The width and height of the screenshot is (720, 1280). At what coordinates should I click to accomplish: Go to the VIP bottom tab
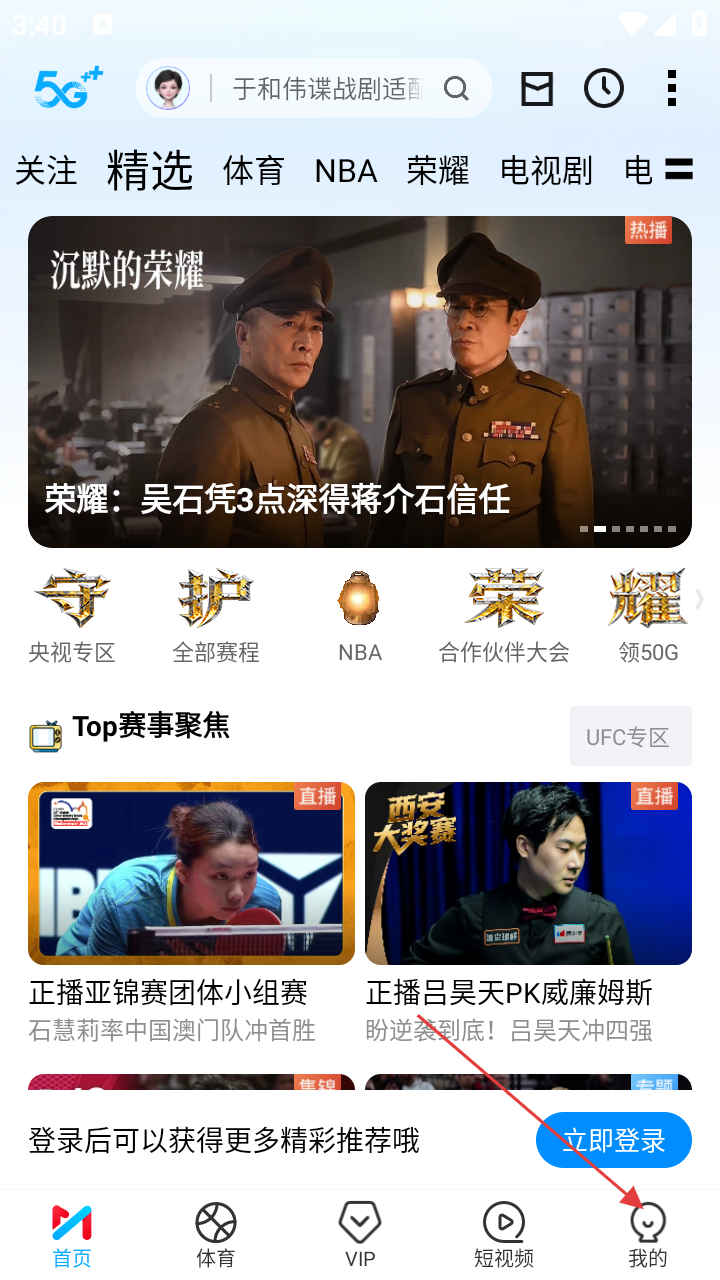360,1235
